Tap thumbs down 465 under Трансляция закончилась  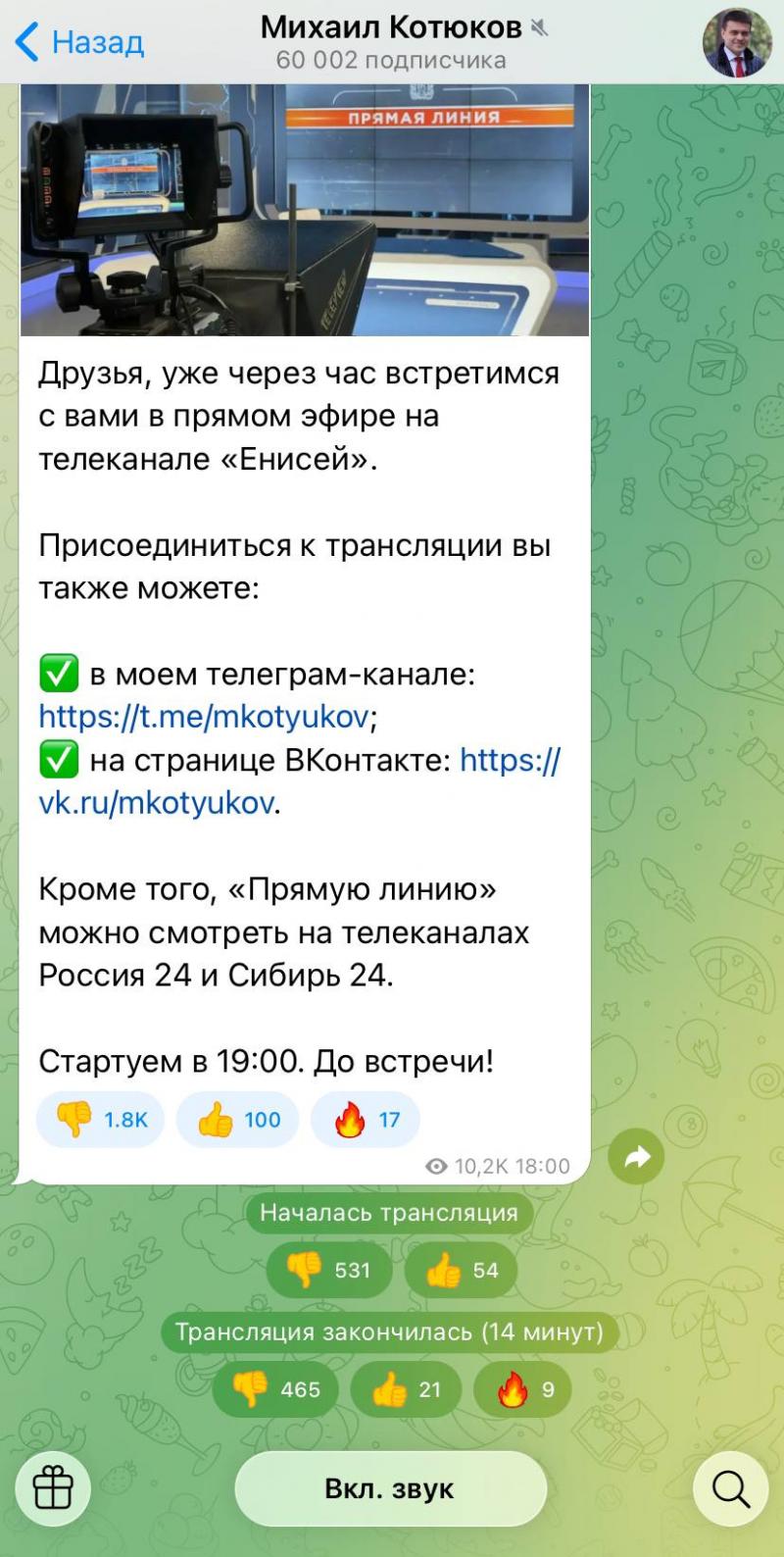276,1390
